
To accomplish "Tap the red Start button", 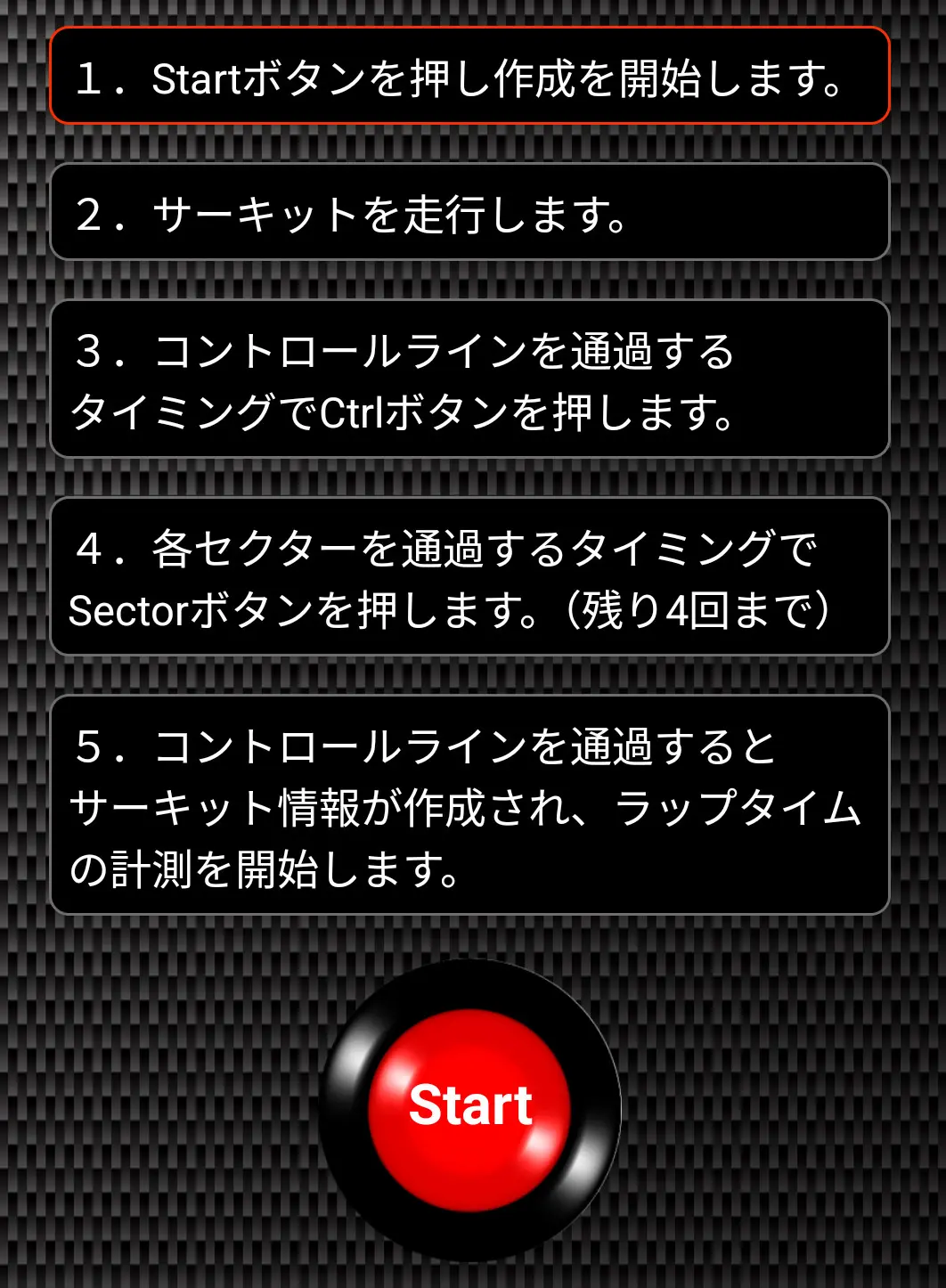I will tap(470, 1107).
